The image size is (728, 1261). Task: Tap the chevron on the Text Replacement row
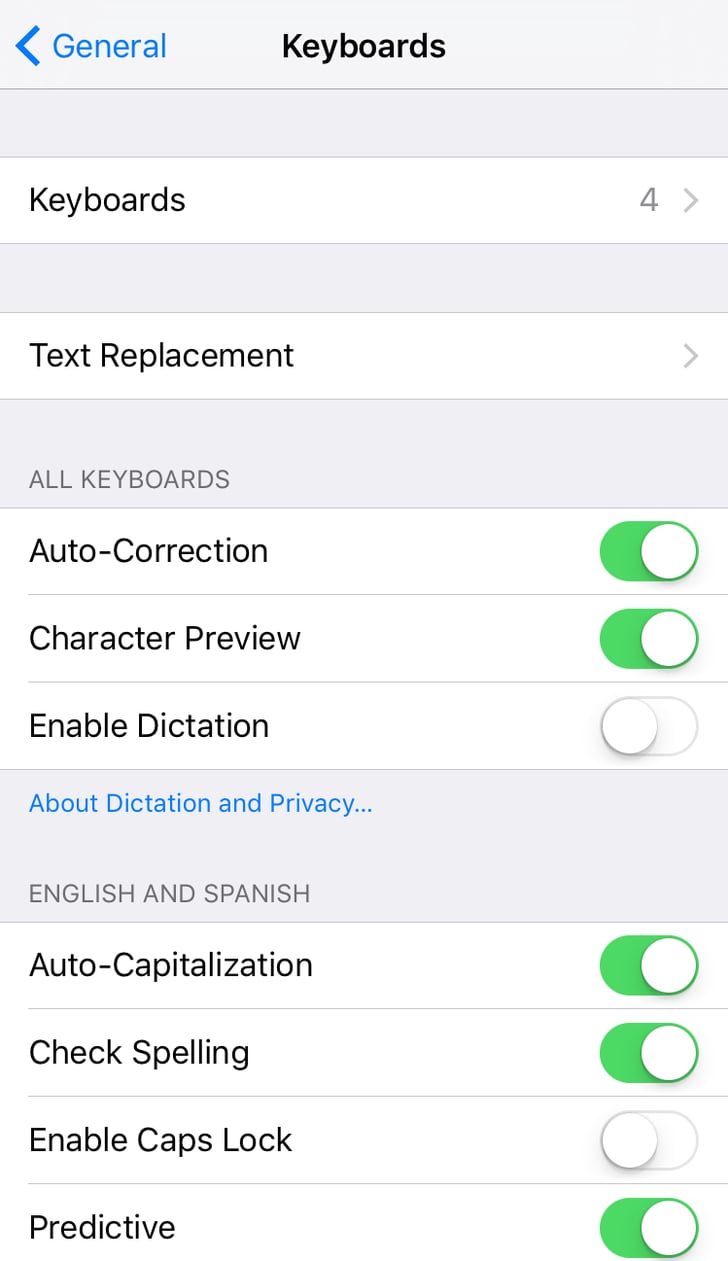[x=690, y=355]
